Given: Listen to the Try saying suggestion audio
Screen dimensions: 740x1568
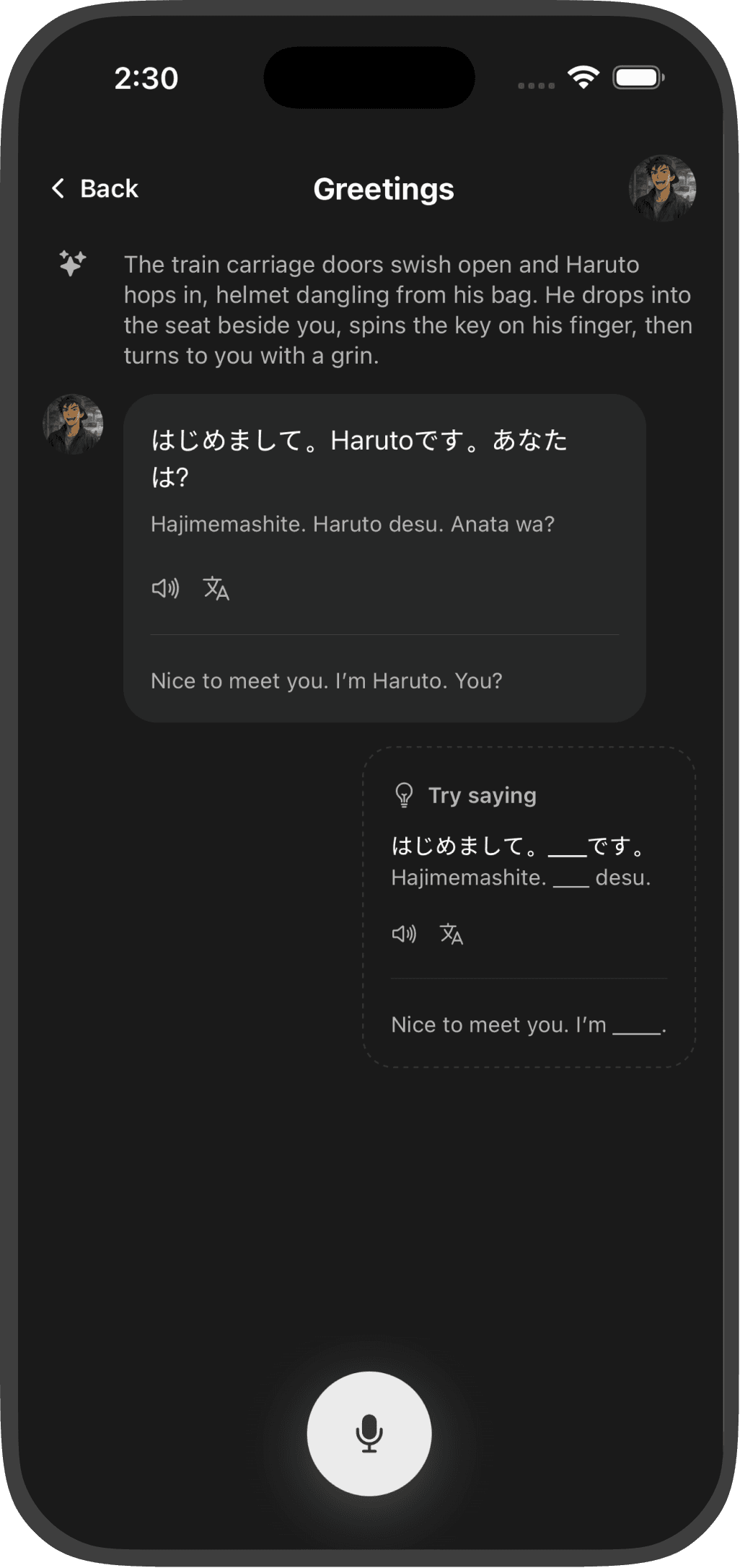Looking at the screenshot, I should coord(404,934).
